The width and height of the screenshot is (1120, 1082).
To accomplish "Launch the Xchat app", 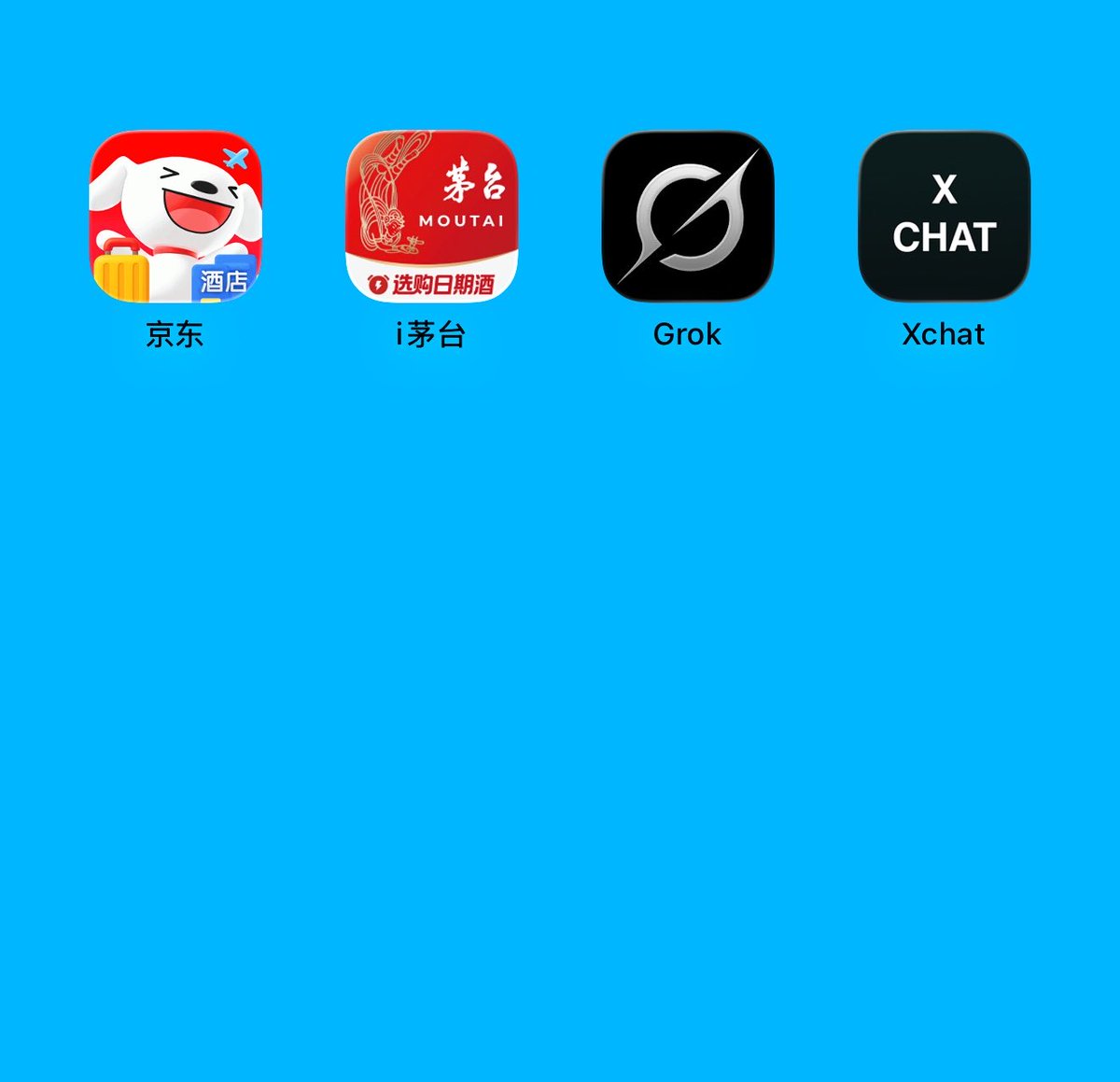I will pyautogui.click(x=944, y=217).
